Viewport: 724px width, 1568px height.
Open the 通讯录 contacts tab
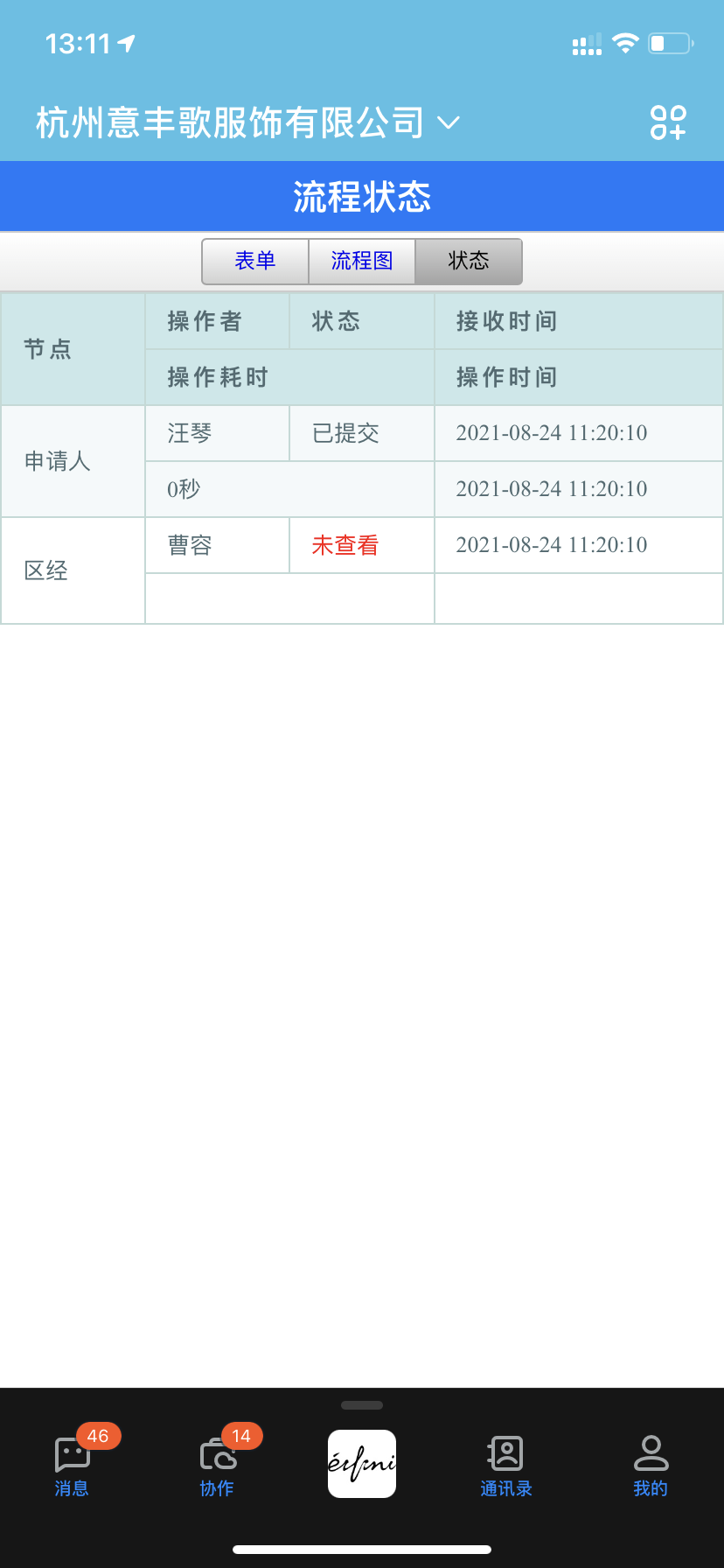pos(506,1465)
